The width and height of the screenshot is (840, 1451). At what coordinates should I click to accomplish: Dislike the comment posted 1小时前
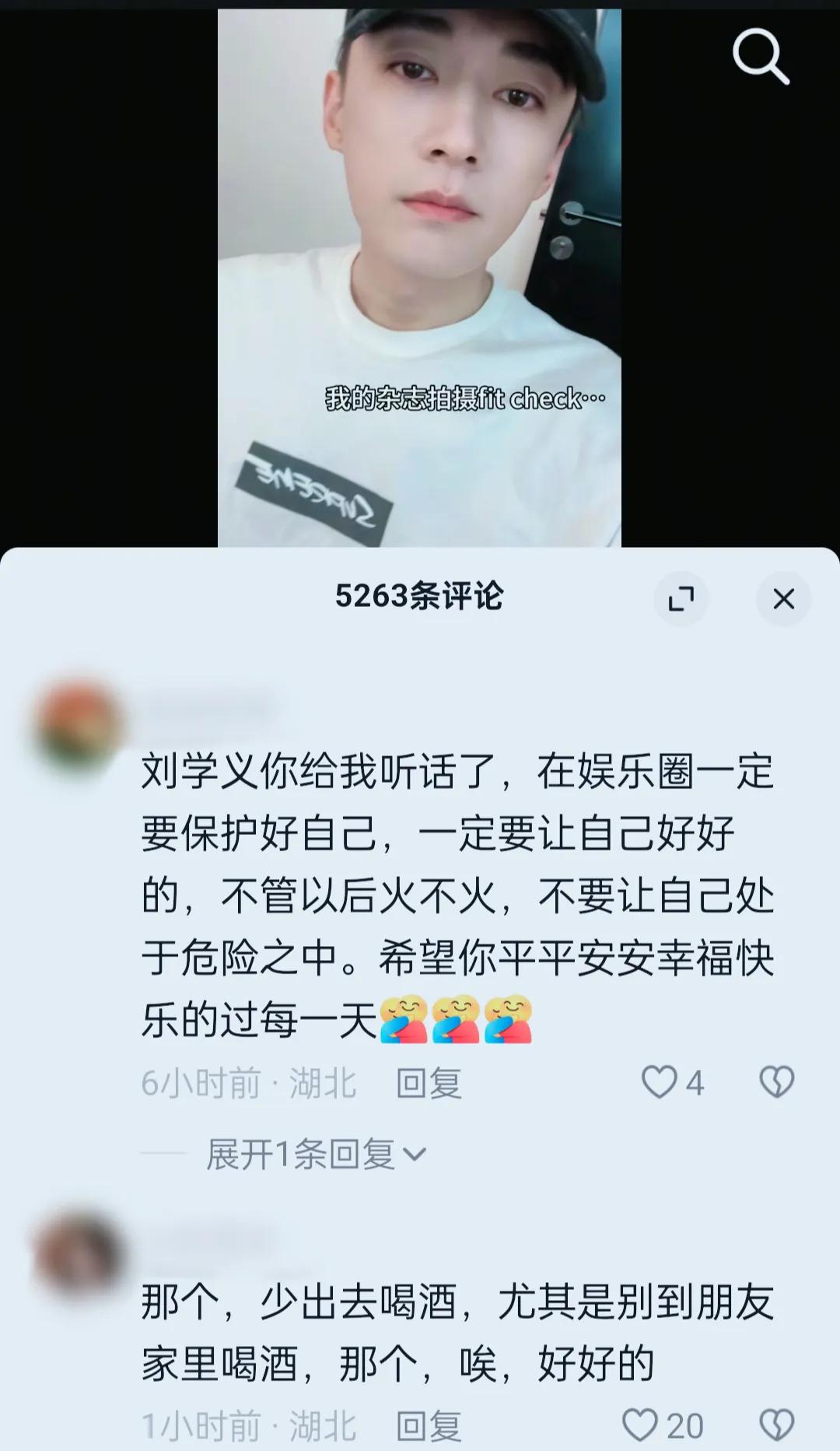coord(776,1425)
